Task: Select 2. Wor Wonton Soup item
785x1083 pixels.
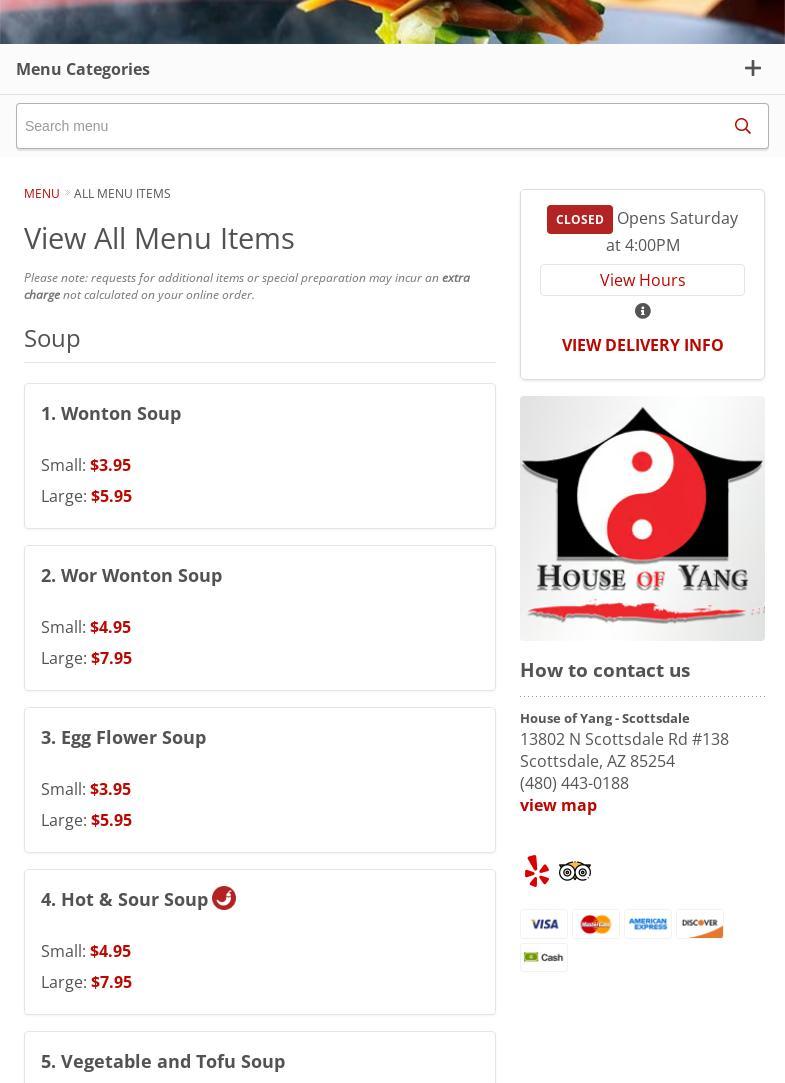Action: (x=131, y=575)
